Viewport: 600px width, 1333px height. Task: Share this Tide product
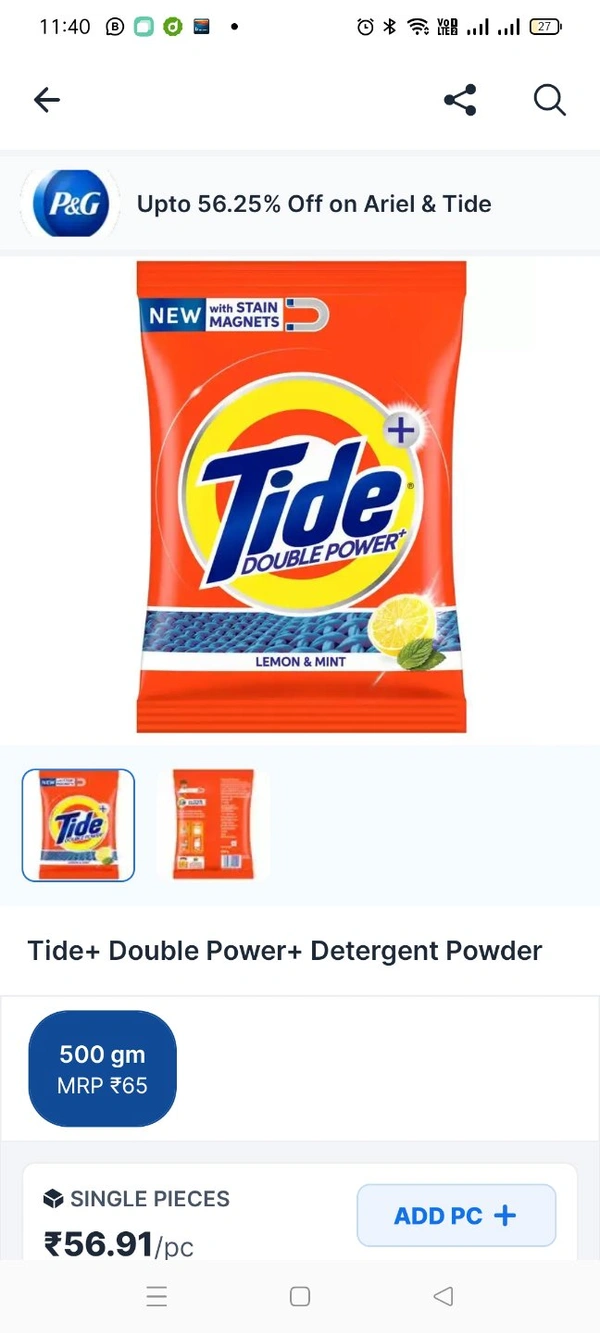point(460,100)
